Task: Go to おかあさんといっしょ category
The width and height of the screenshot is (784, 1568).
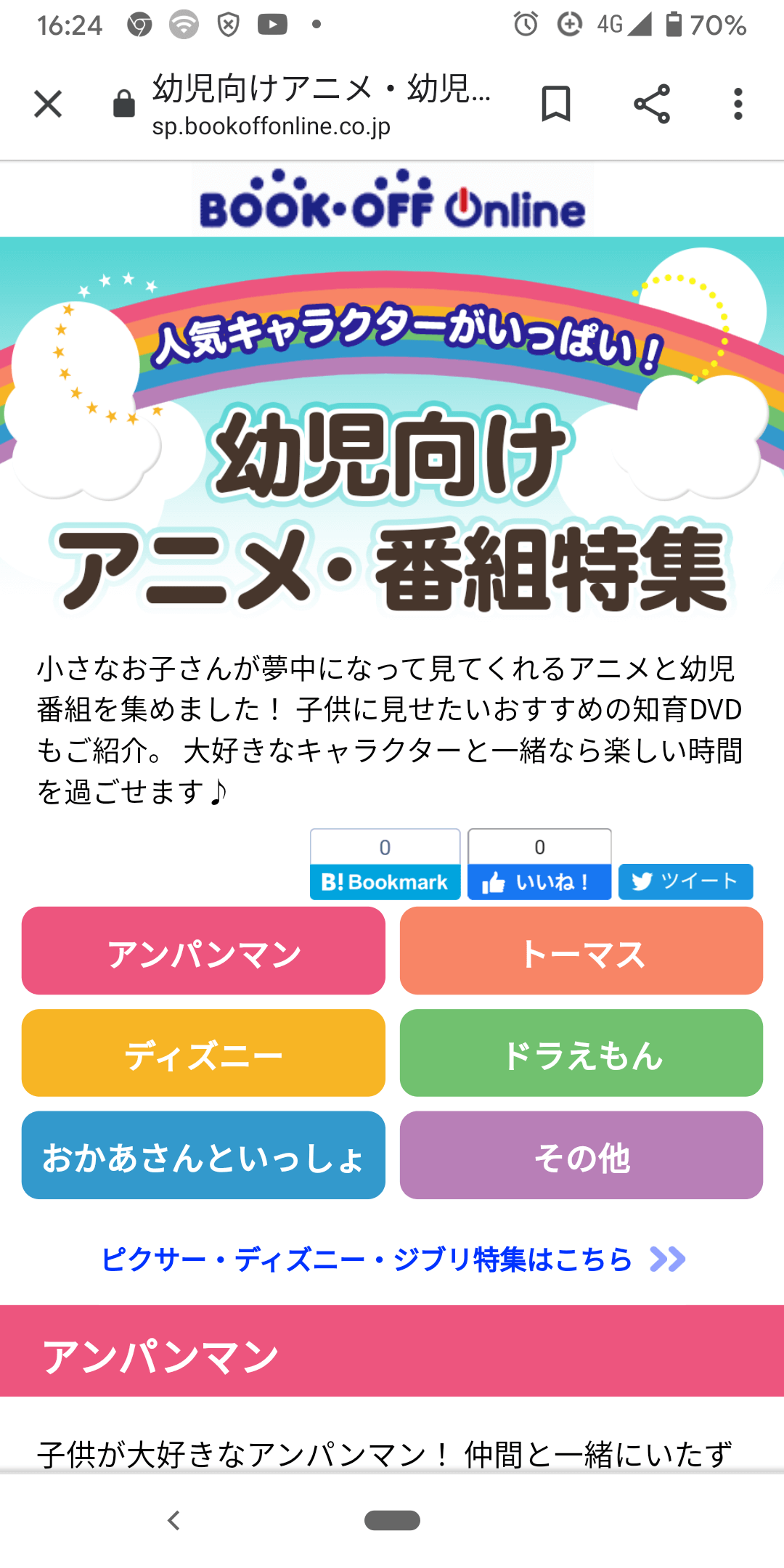Action: (203, 1155)
